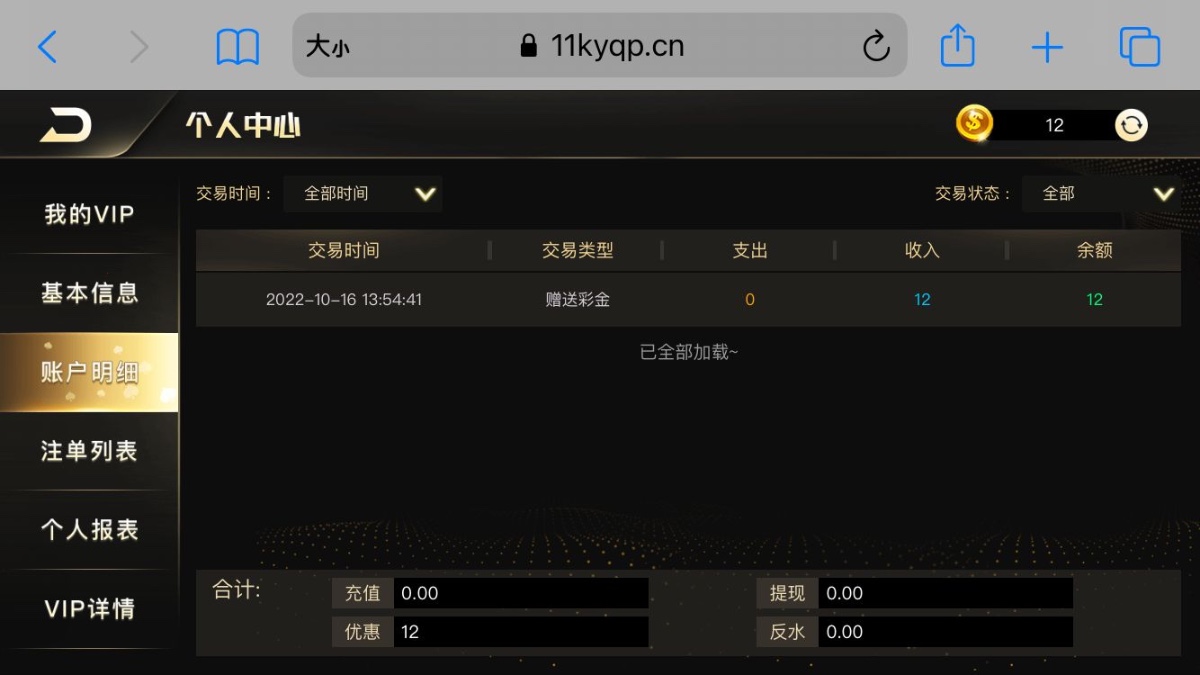1200x675 pixels.
Task: Go back with the app's return arrow
Action: click(66, 126)
